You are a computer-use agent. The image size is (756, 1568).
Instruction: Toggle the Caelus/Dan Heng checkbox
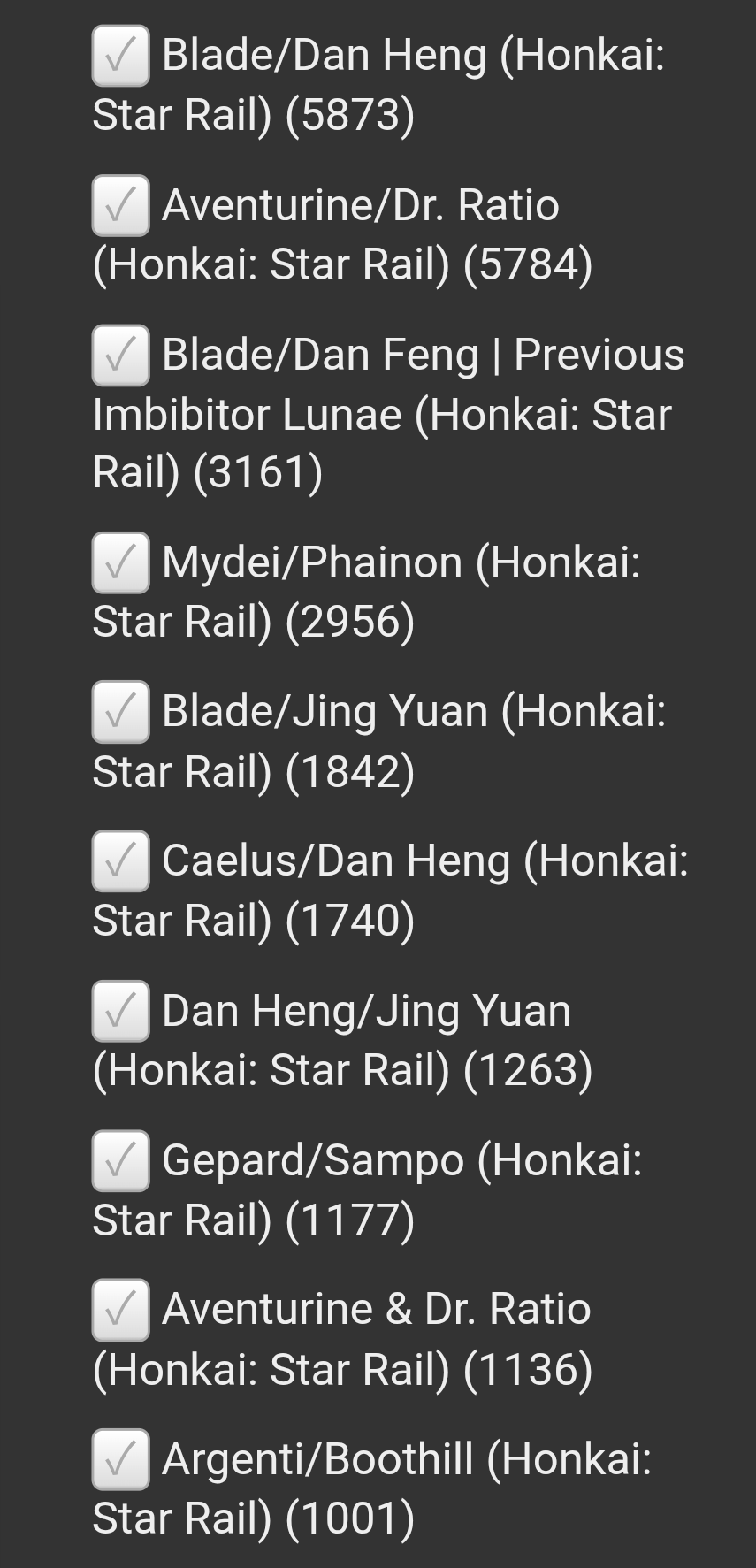point(120,861)
